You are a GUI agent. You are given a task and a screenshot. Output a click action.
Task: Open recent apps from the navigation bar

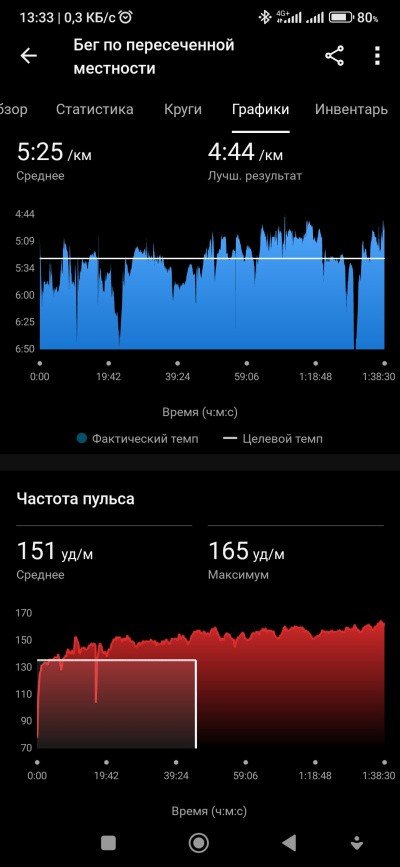(x=108, y=843)
